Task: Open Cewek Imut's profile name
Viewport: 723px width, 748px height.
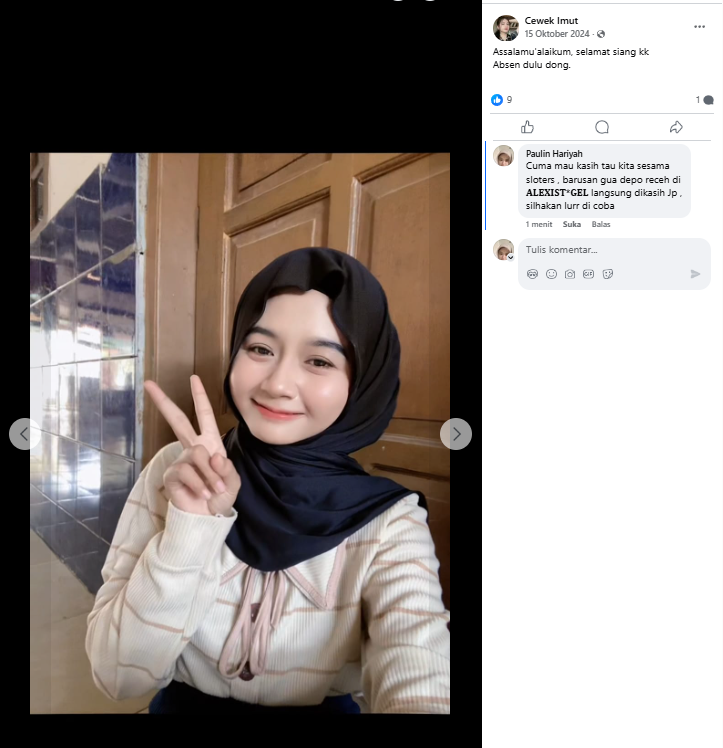Action: pos(551,21)
